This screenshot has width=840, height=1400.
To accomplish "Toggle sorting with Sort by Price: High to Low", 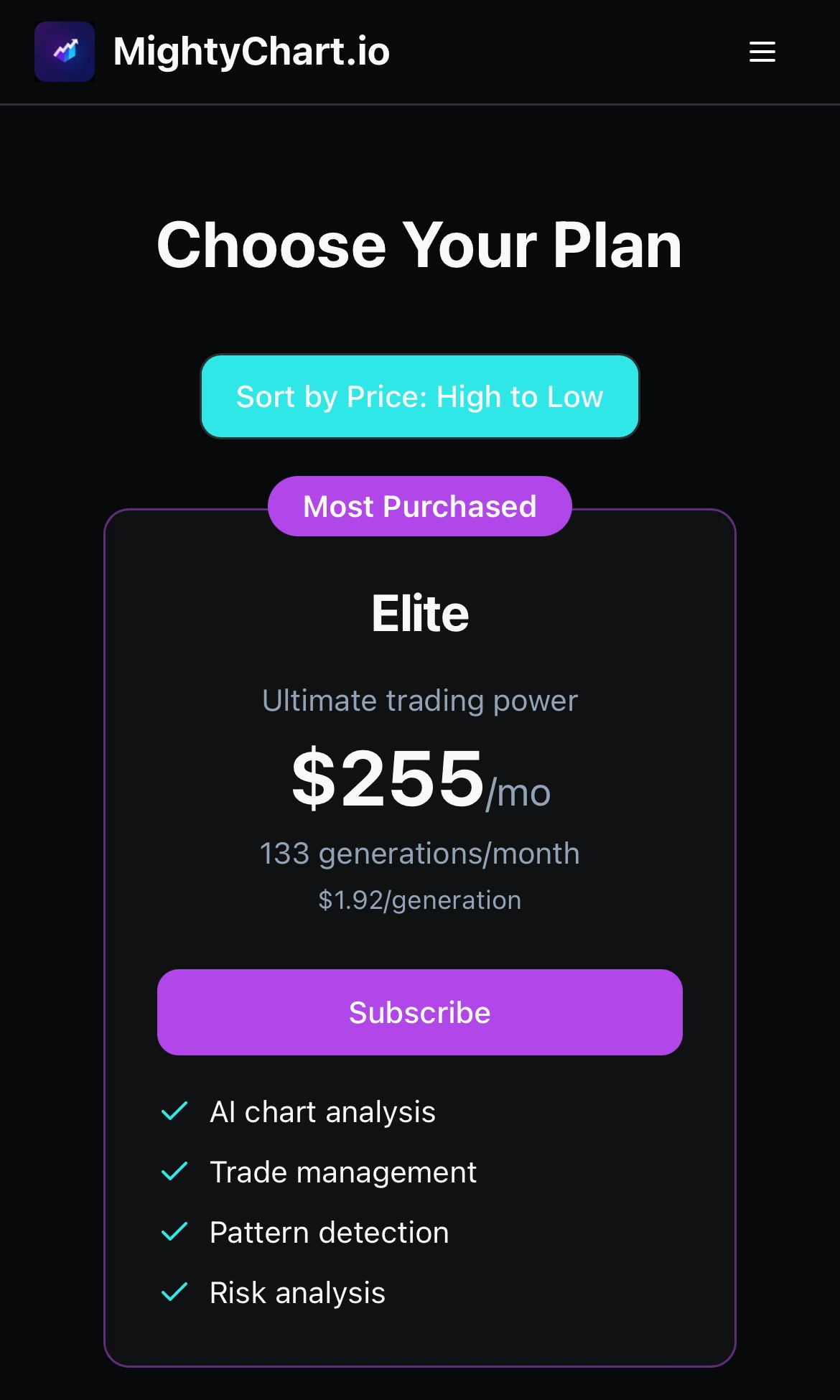I will pyautogui.click(x=419, y=397).
